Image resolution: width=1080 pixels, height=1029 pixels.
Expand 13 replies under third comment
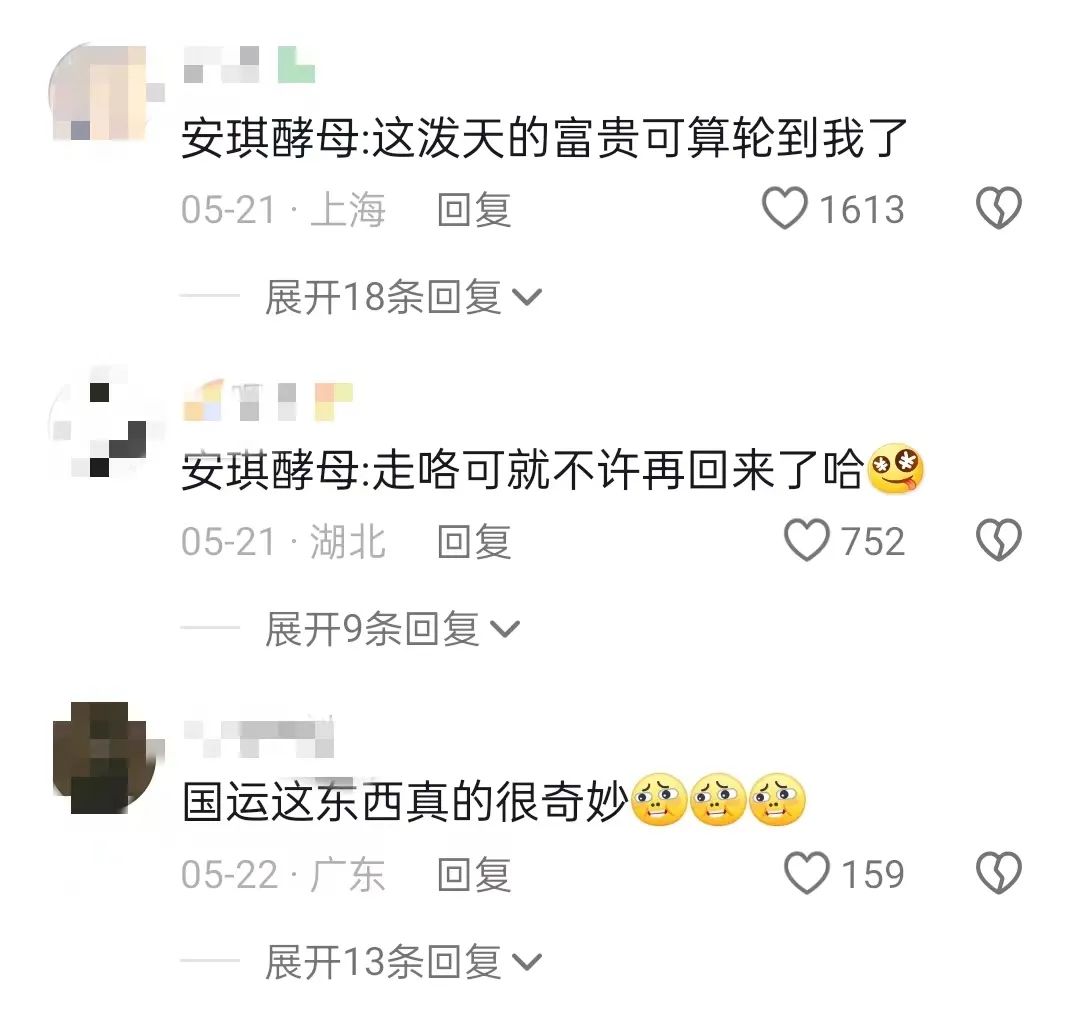pyautogui.click(x=402, y=962)
